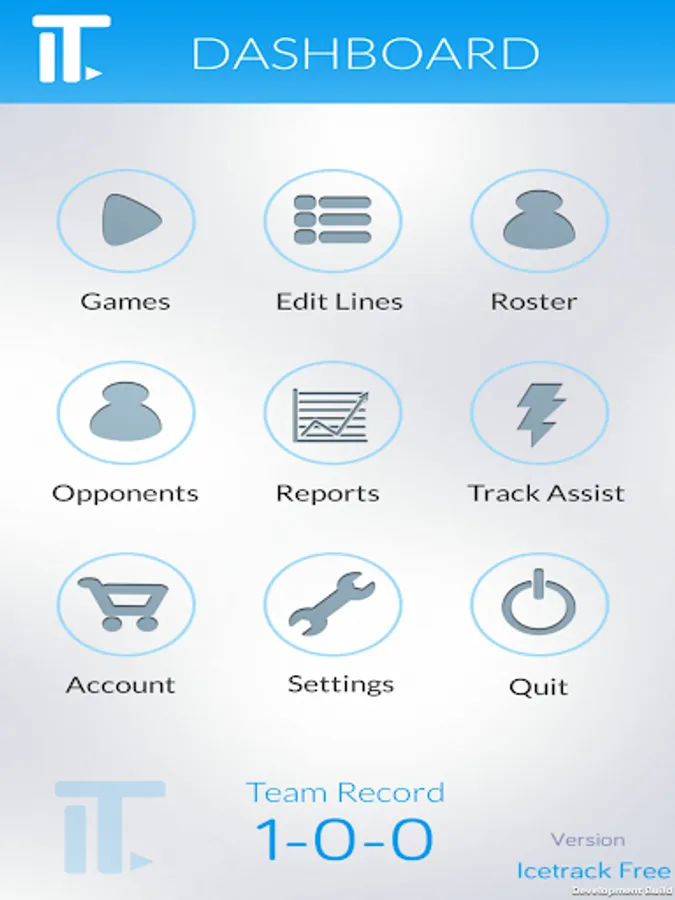The image size is (675, 900).
Task: Open Account via cart icon
Action: [126, 604]
